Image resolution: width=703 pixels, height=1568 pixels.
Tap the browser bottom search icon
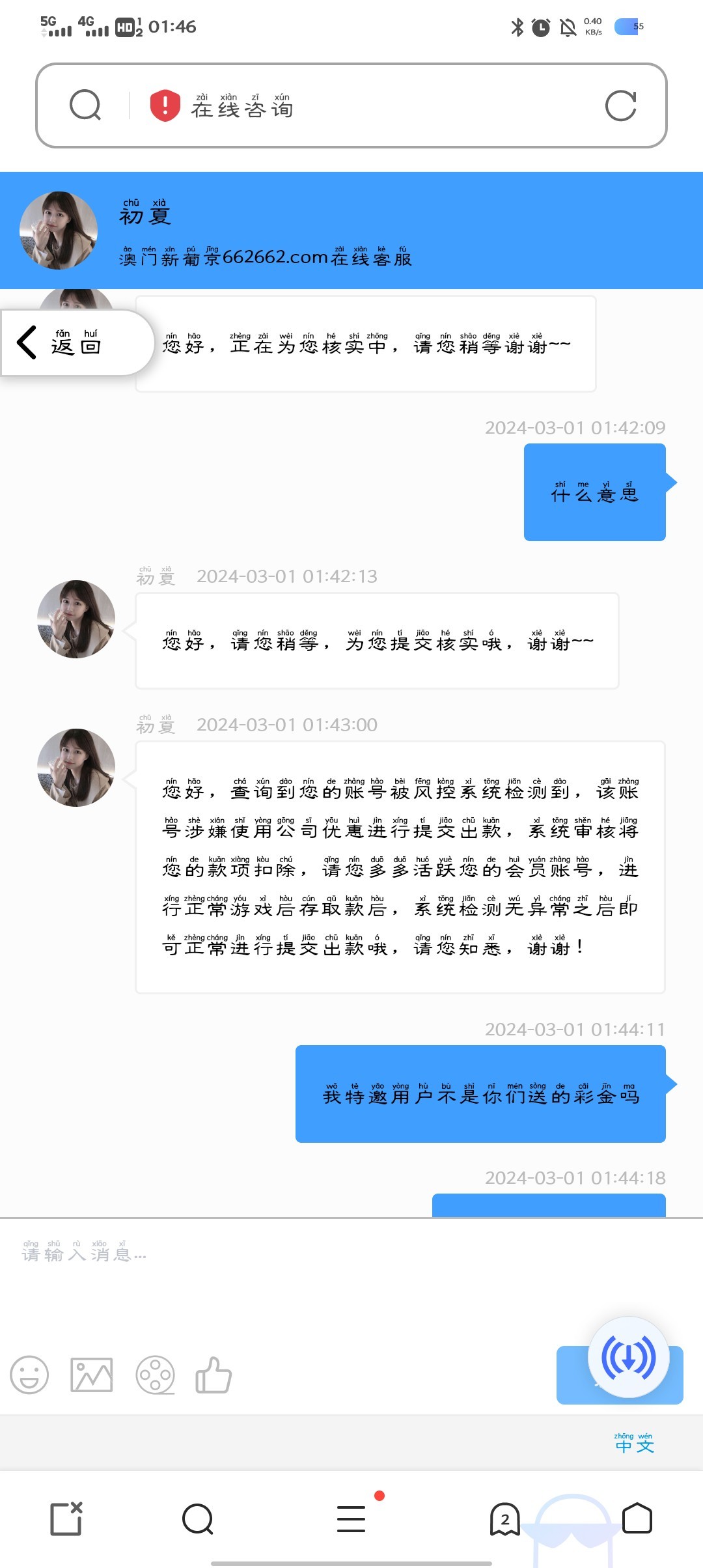198,1519
